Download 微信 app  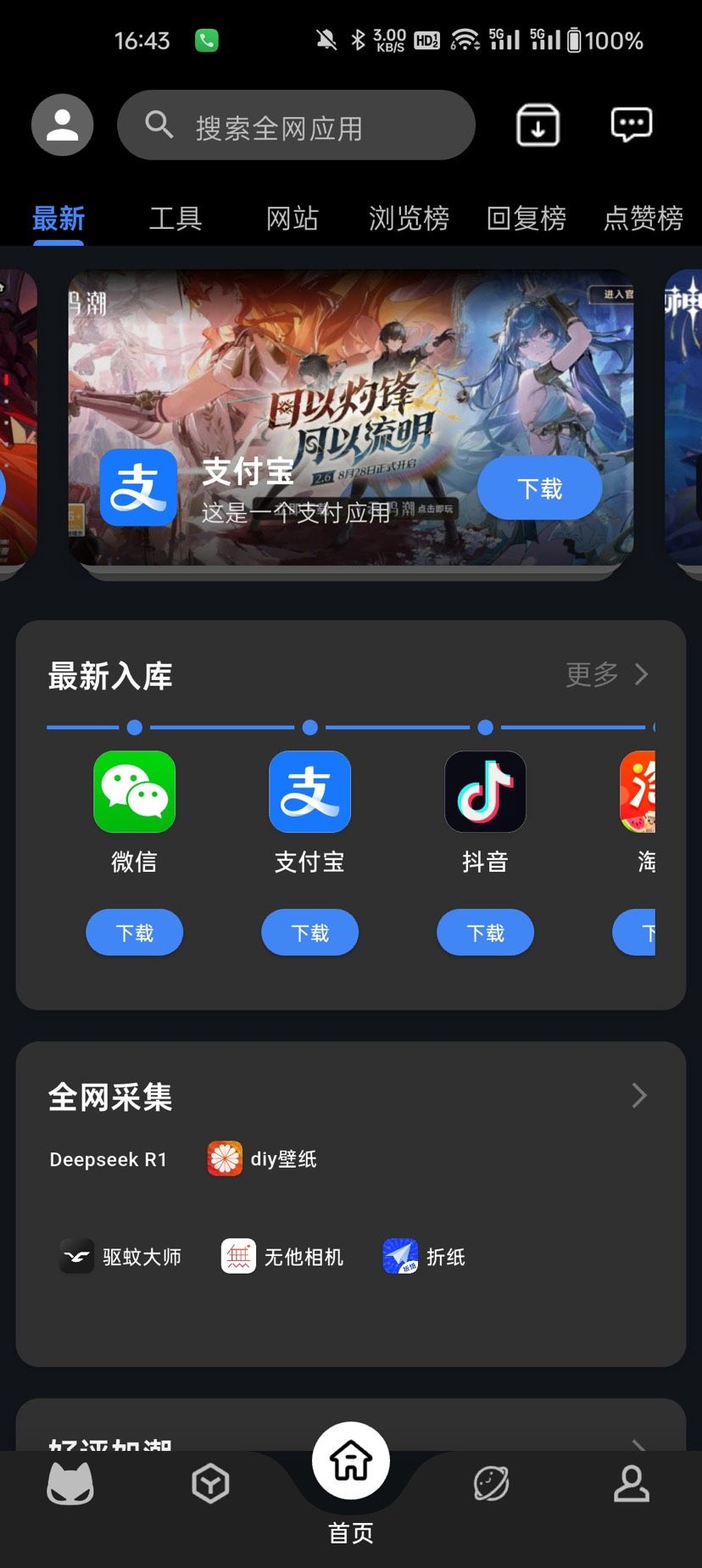(x=134, y=933)
